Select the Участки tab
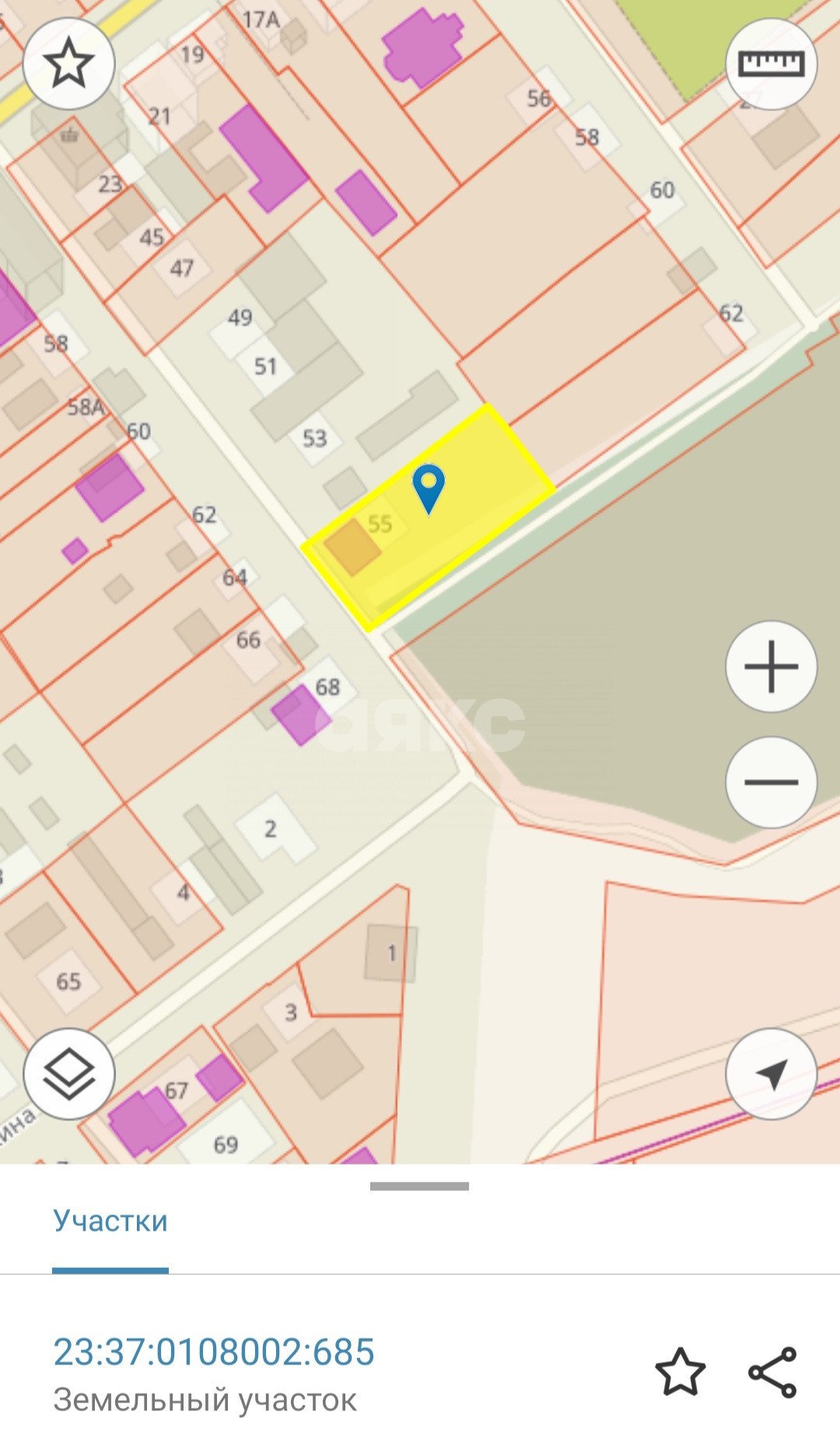Screen dimensions: 840x1456 (110, 1221)
